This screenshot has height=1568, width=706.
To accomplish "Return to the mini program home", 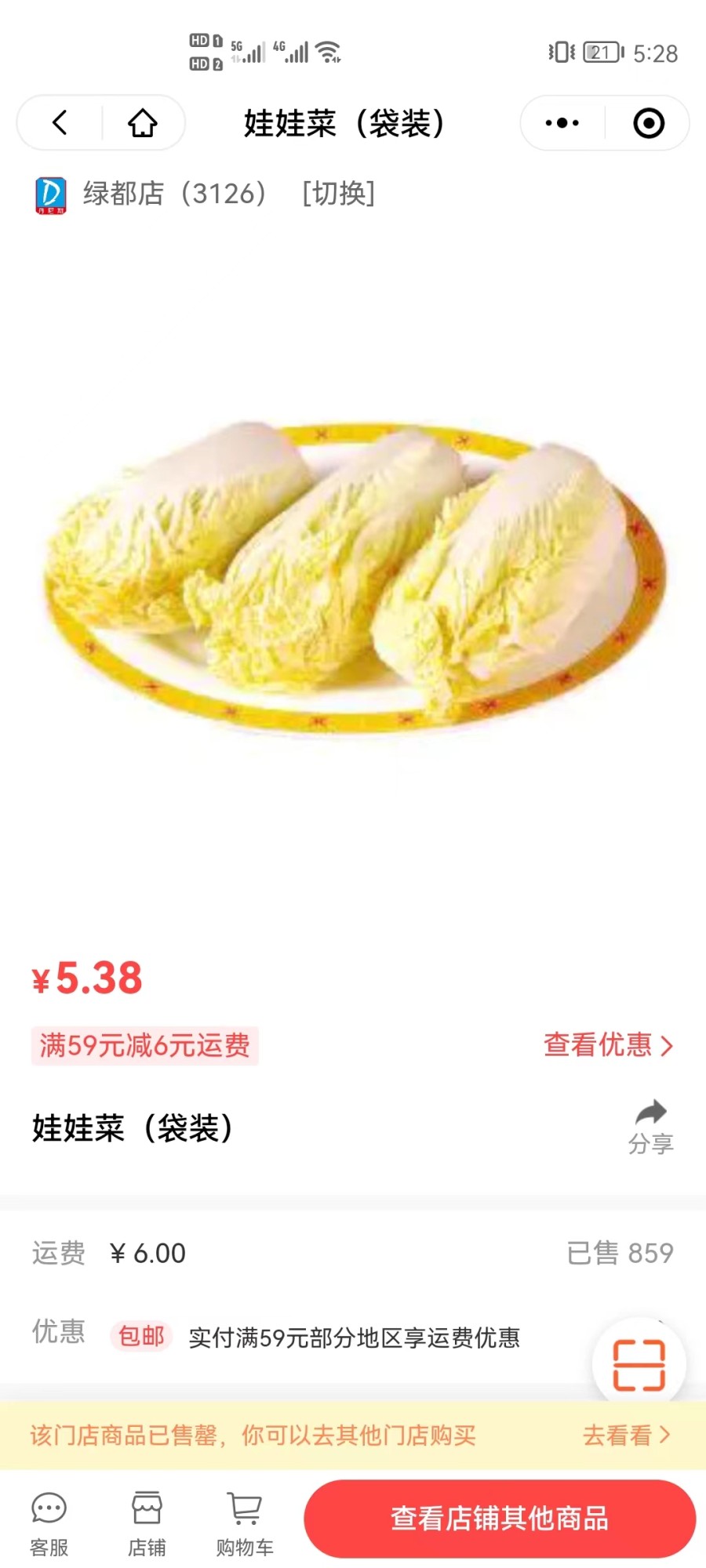I will point(143,123).
